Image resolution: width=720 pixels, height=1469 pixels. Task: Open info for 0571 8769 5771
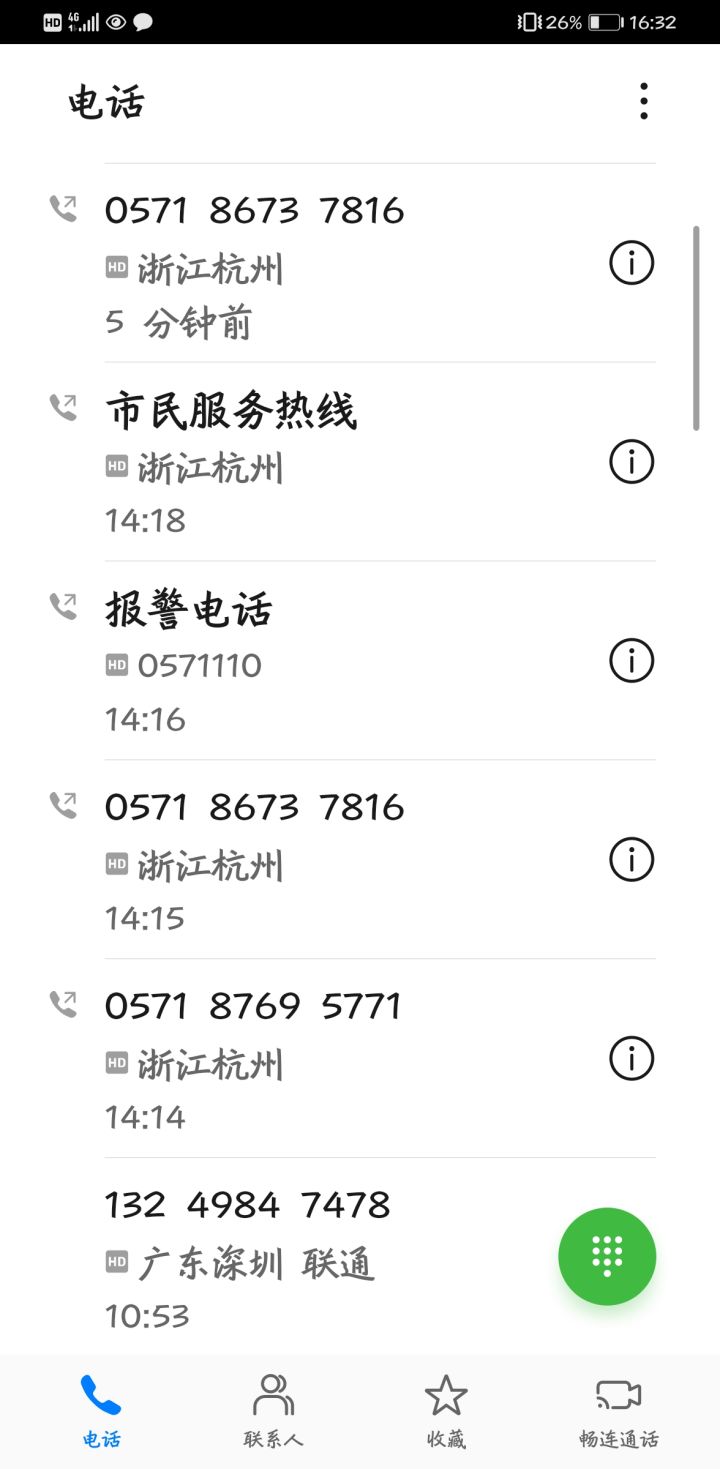pyautogui.click(x=631, y=1059)
